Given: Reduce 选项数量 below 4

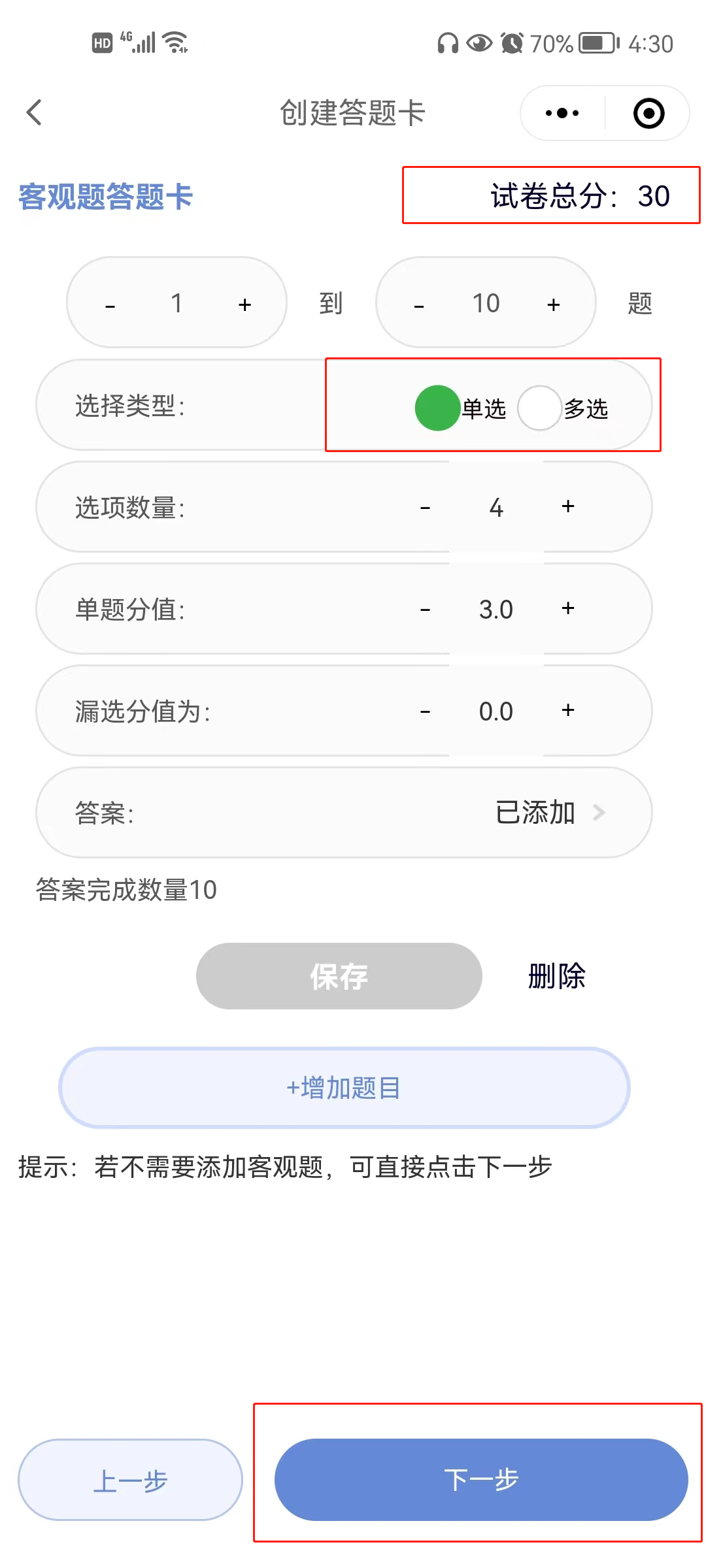Looking at the screenshot, I should [426, 507].
